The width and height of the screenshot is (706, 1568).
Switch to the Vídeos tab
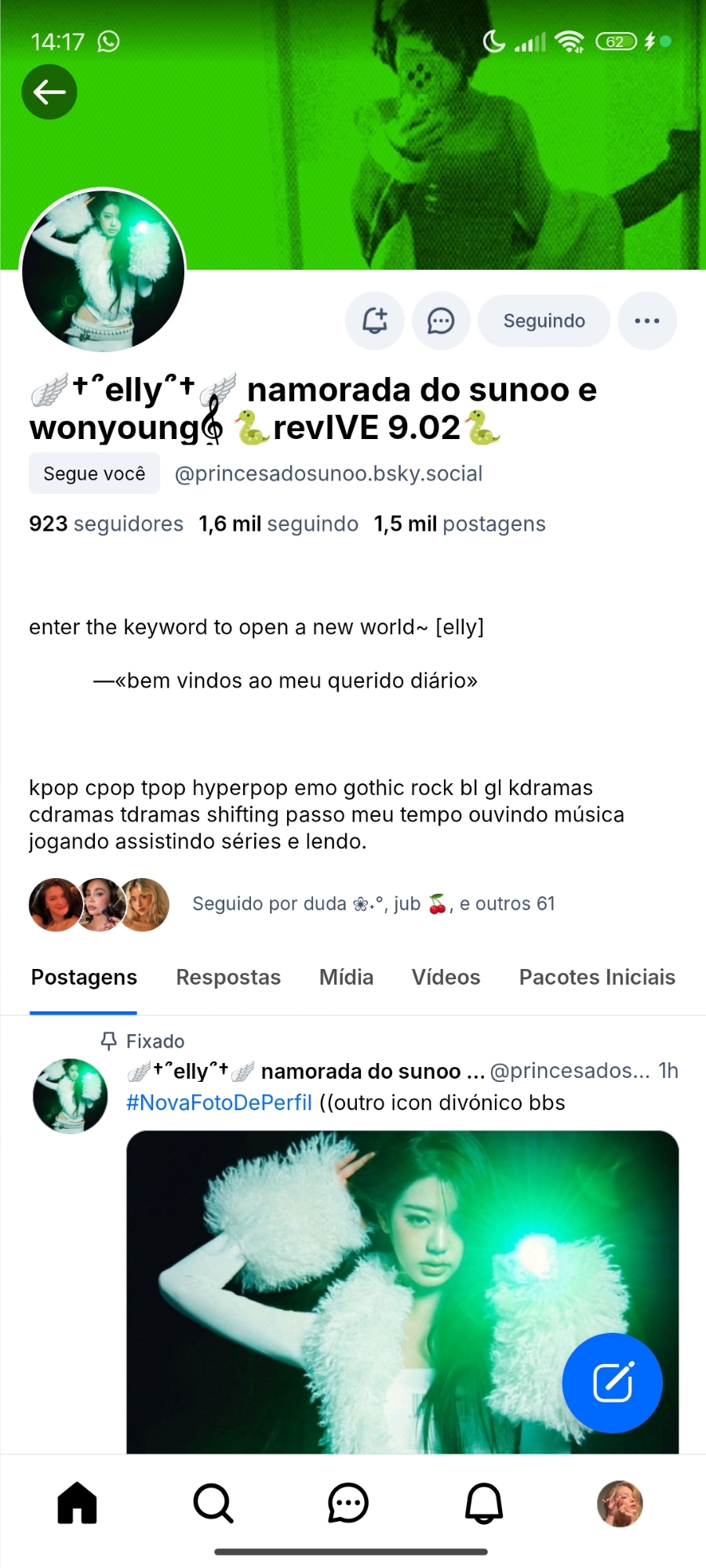446,977
